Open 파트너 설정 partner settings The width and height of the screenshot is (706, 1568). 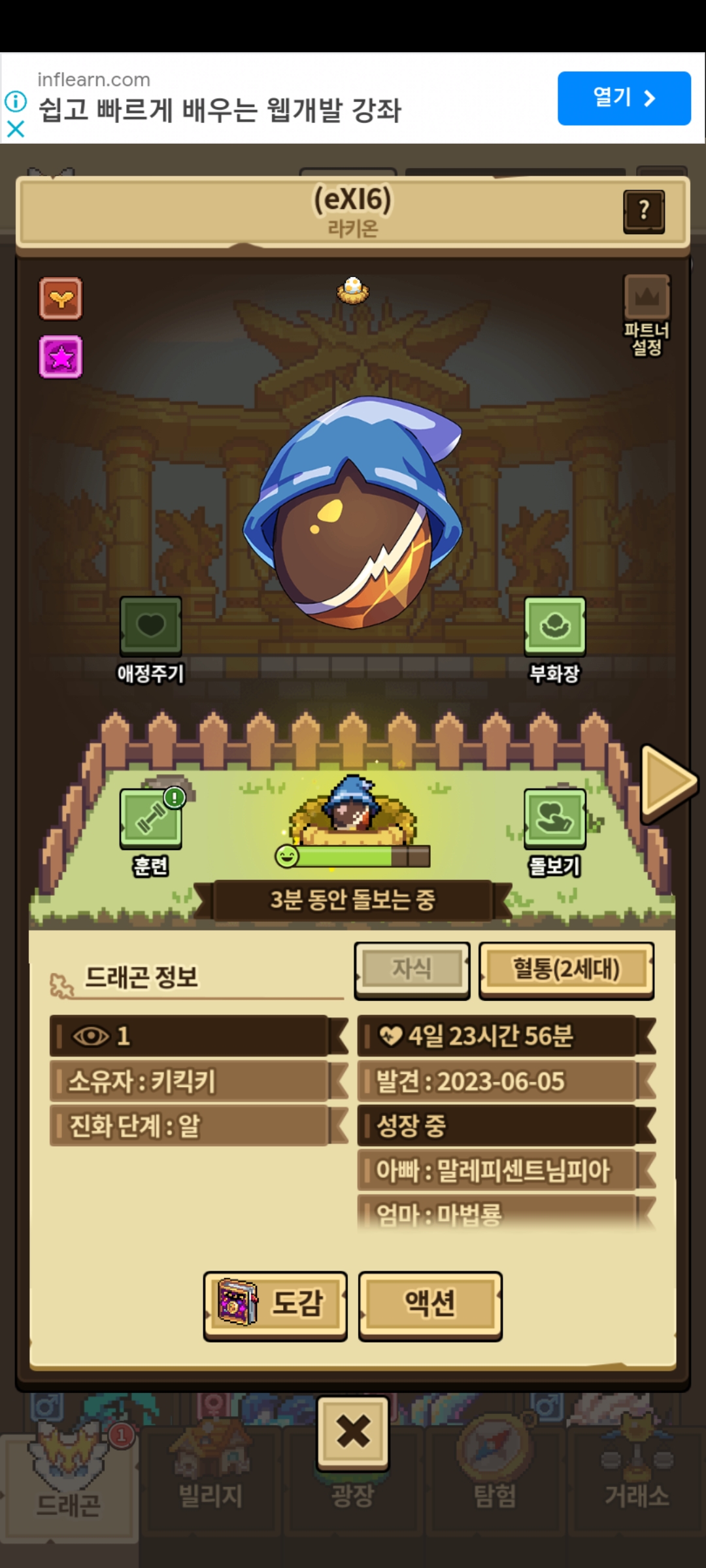pyautogui.click(x=647, y=314)
